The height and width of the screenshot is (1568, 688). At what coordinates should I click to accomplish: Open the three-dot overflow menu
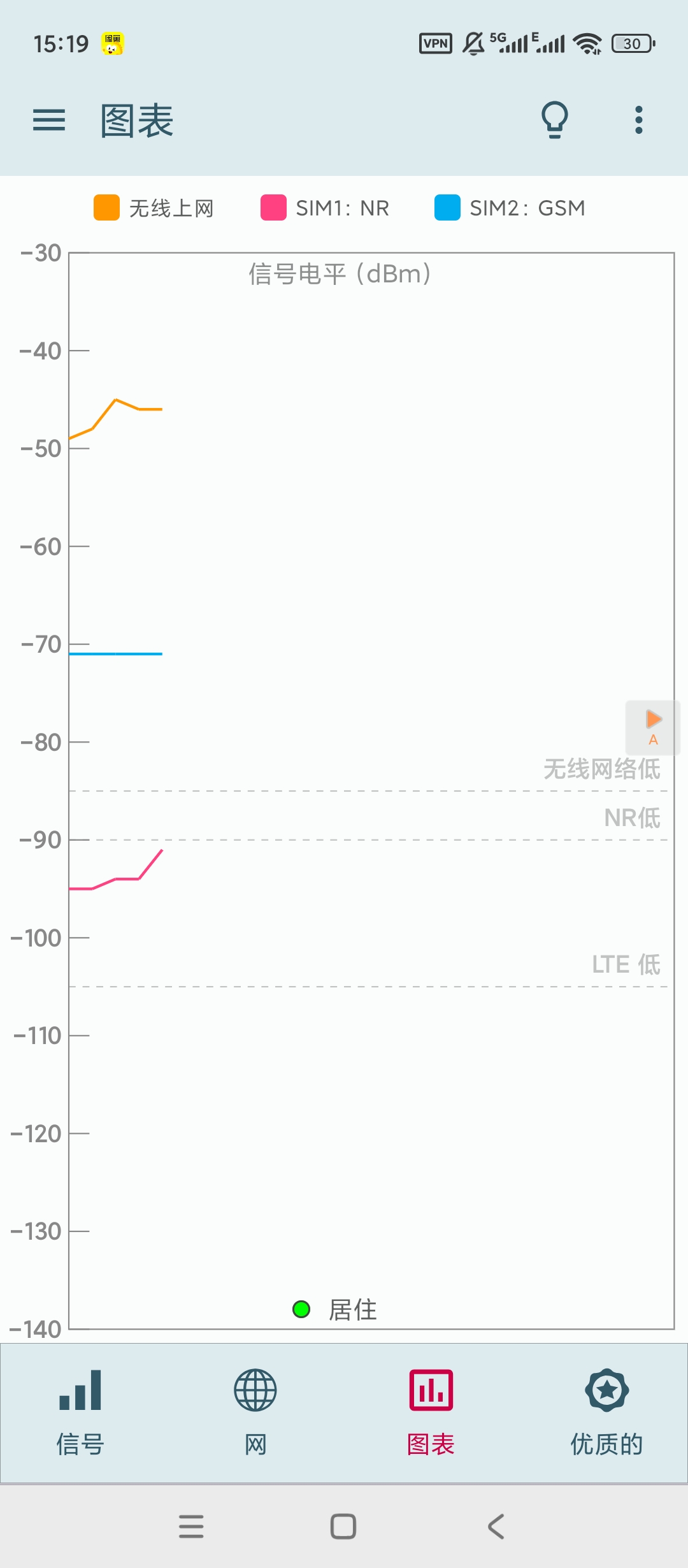pos(638,120)
